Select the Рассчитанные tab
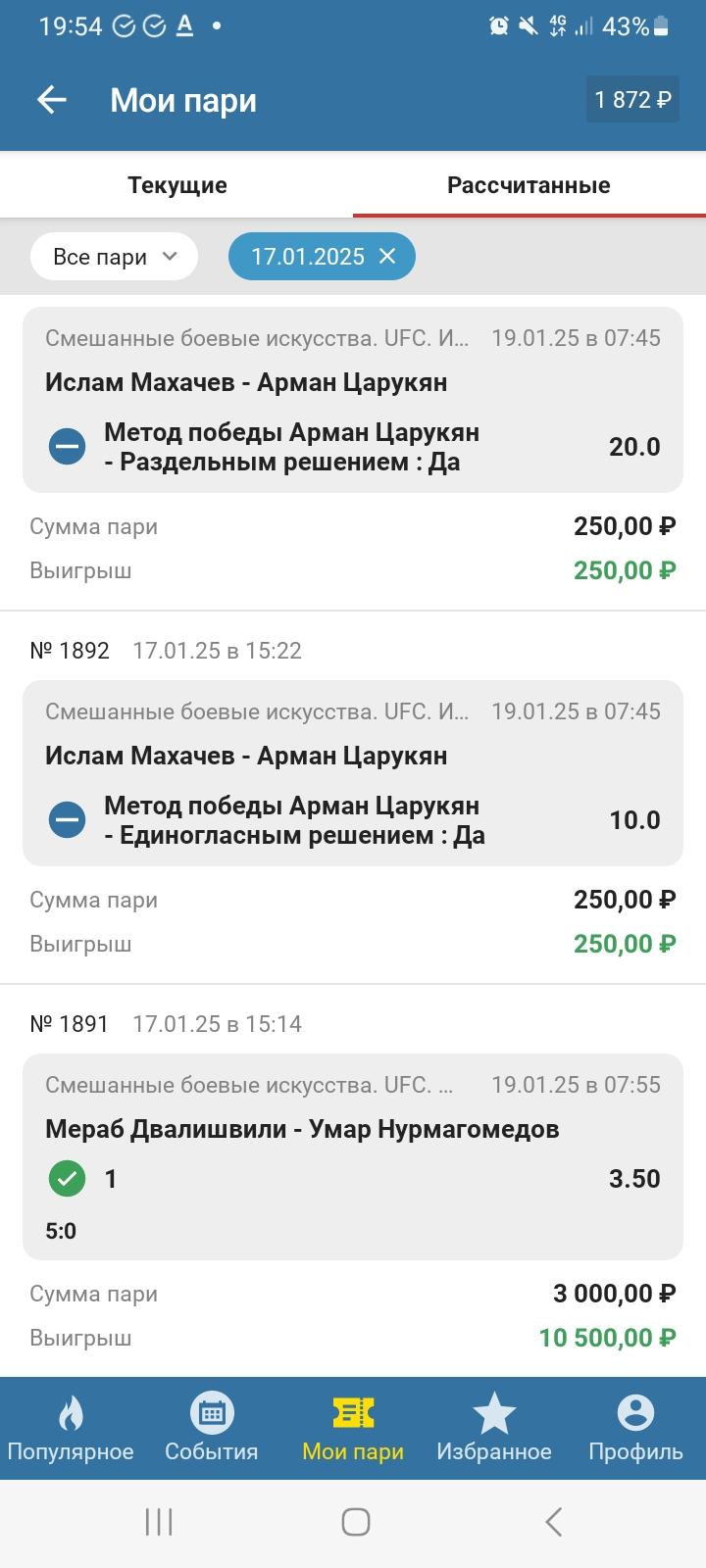This screenshot has width=706, height=1568. 529,185
